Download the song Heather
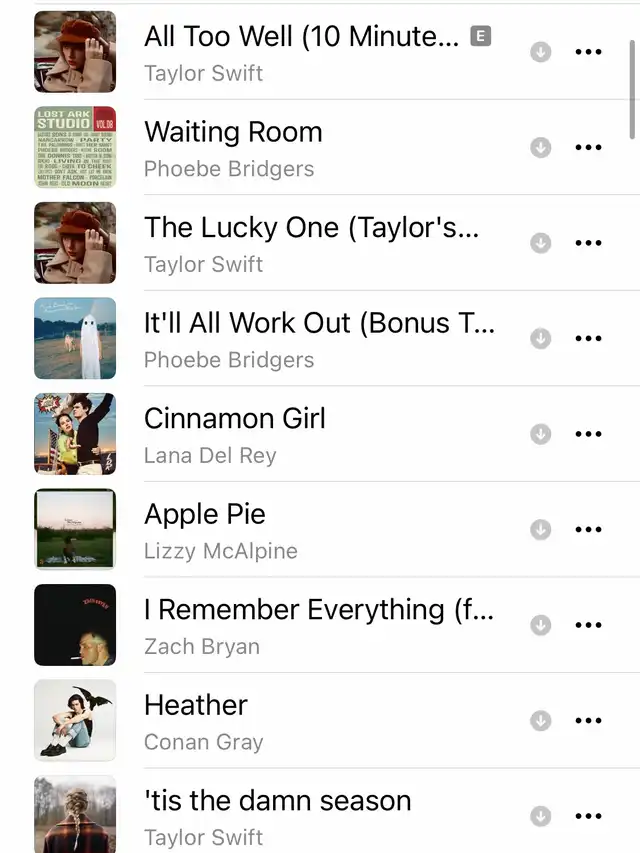640x853 pixels. (x=540, y=720)
